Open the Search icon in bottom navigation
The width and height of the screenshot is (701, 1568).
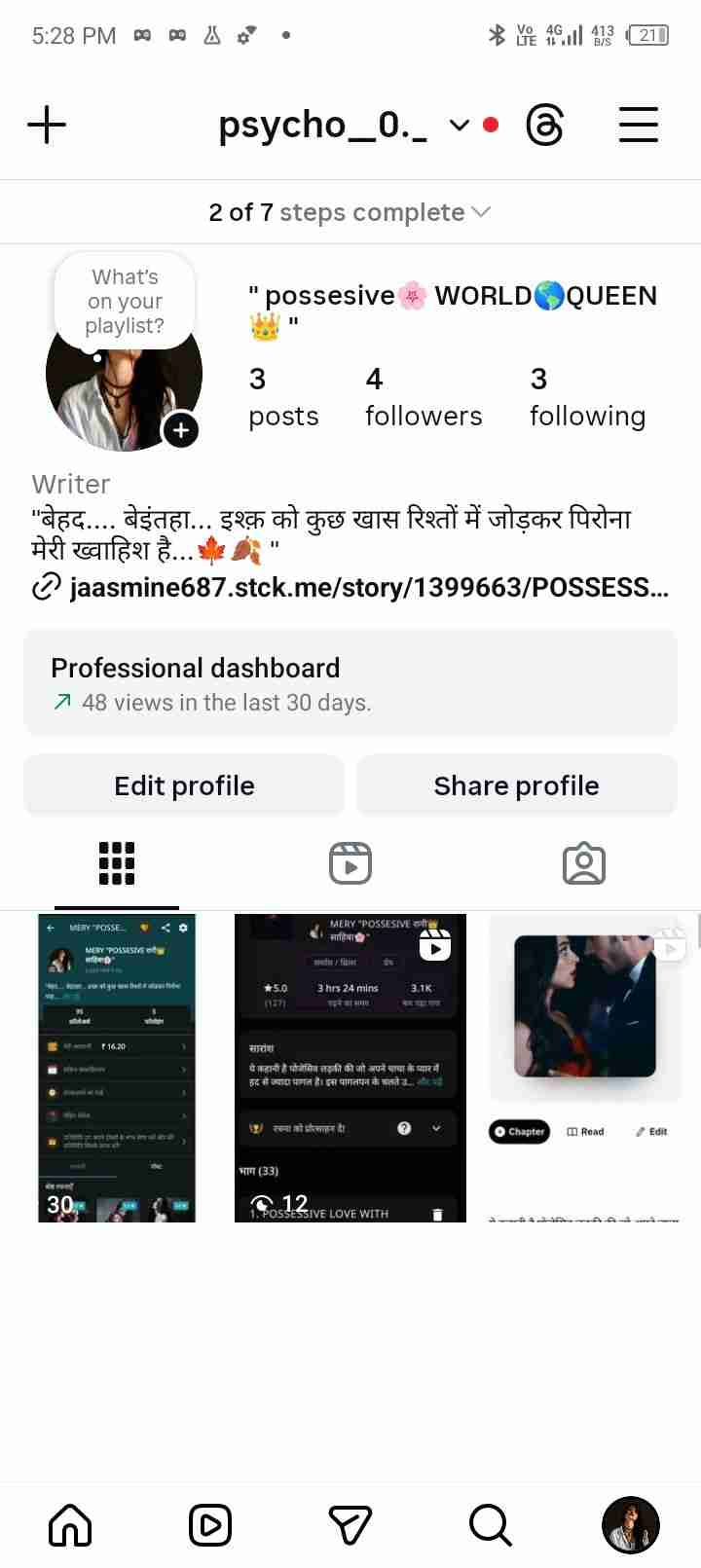tap(490, 1525)
